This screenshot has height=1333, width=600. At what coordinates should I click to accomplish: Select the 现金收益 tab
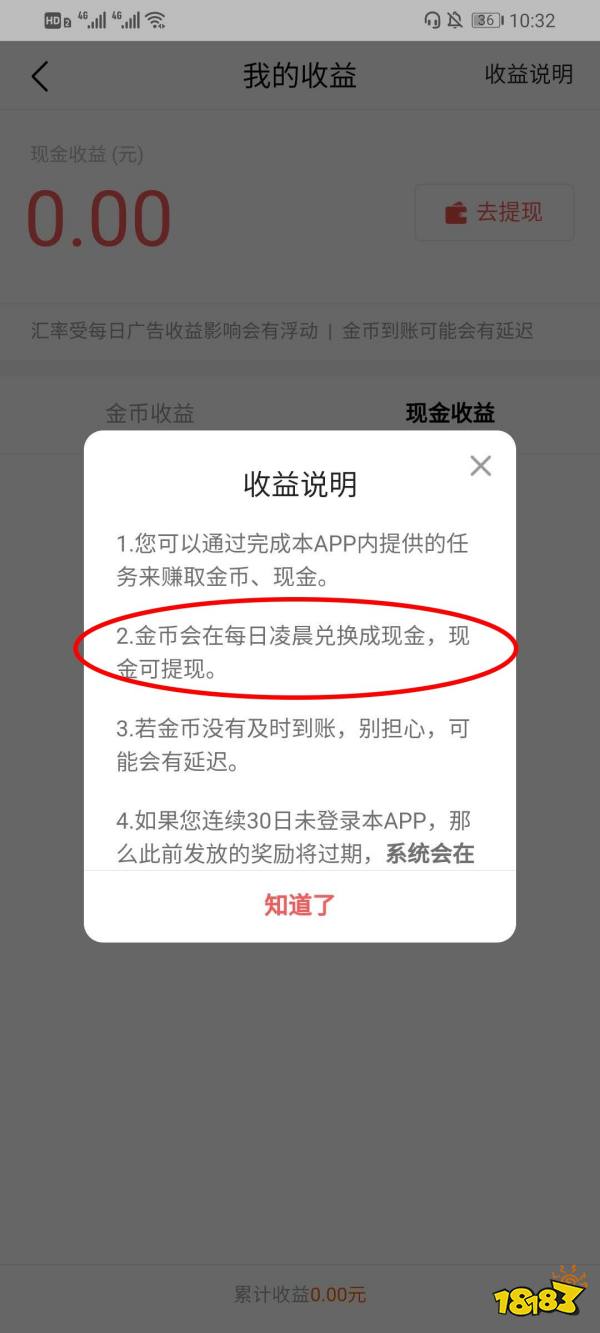tap(450, 413)
